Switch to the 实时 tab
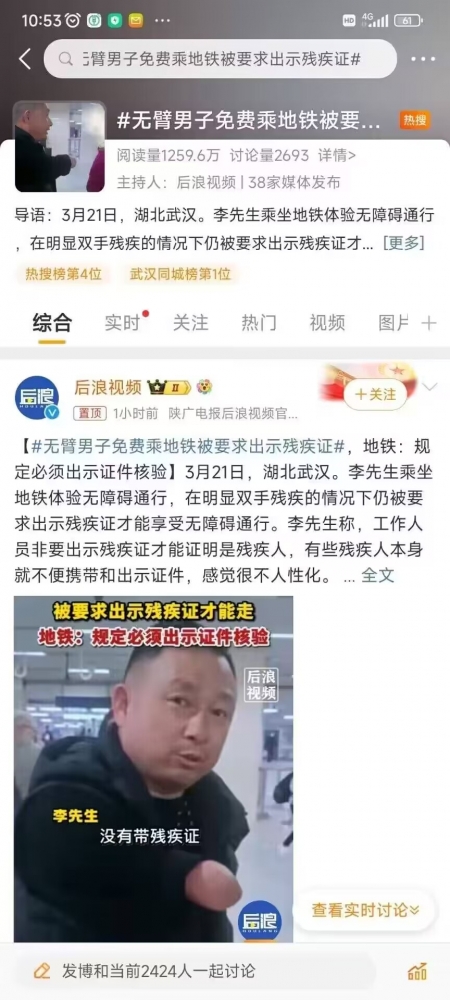Screen dimensions: 450x1000 122,323
